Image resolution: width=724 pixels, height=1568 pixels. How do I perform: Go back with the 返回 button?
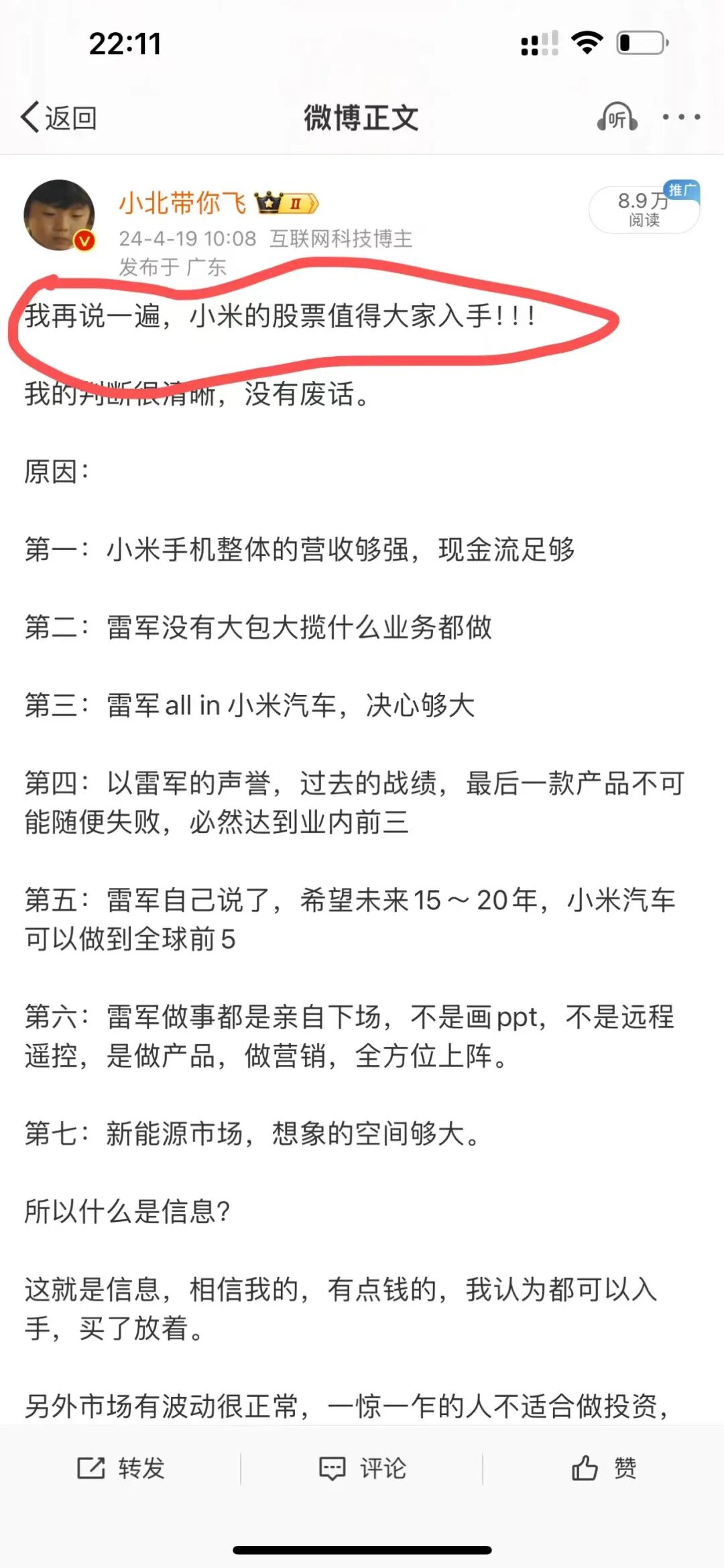[59, 117]
